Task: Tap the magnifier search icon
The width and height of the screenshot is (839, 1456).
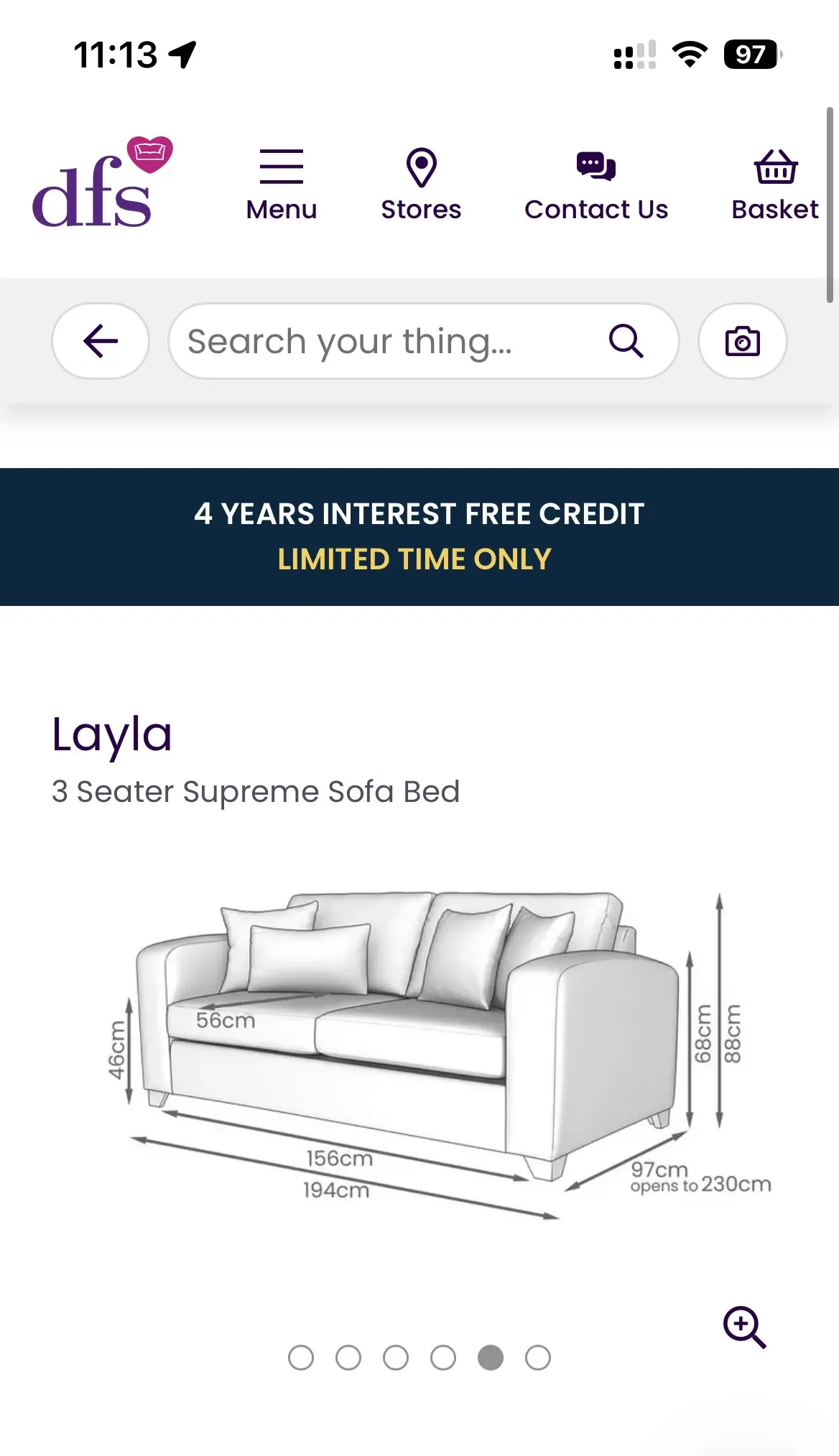Action: 626,341
